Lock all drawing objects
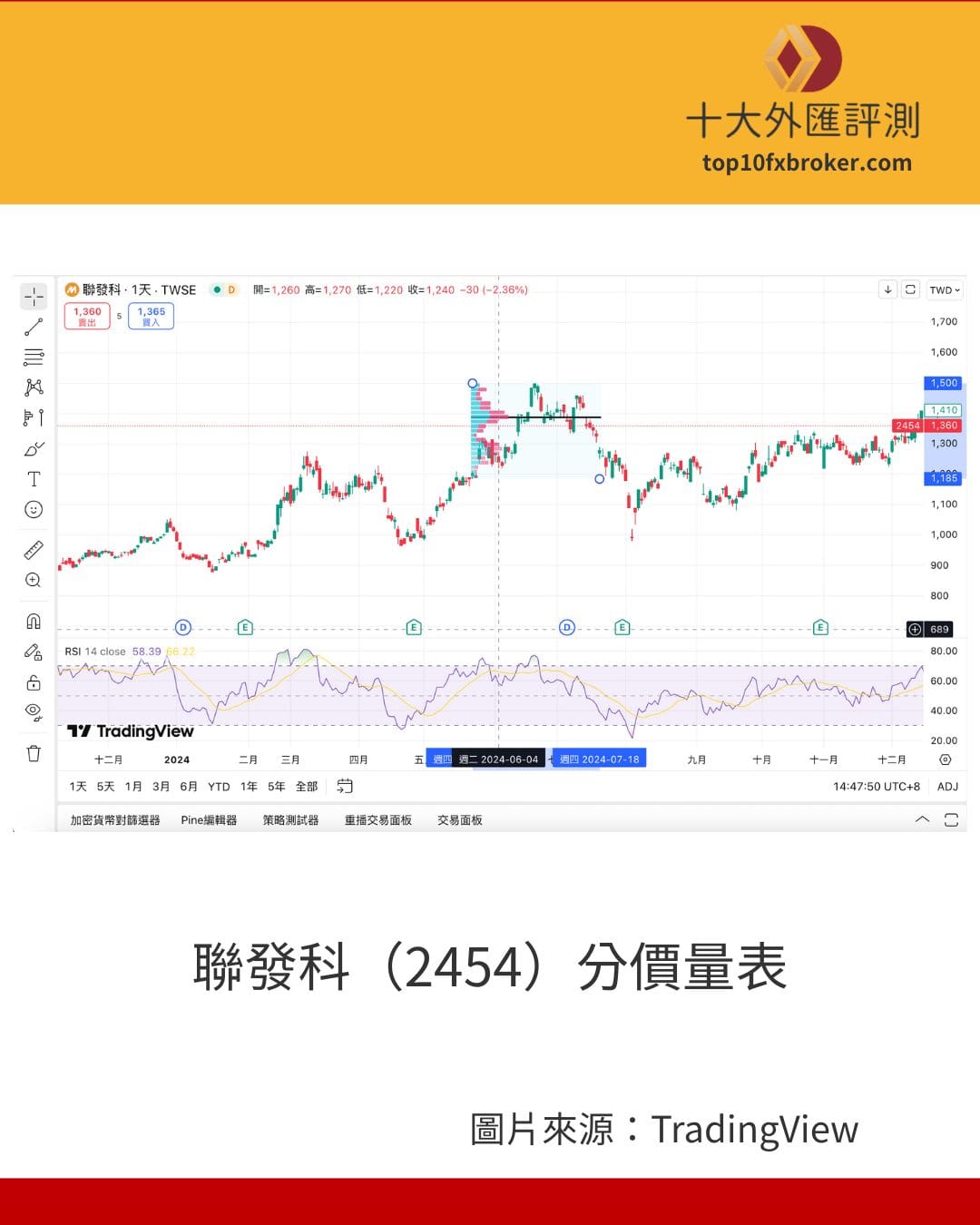 [34, 682]
